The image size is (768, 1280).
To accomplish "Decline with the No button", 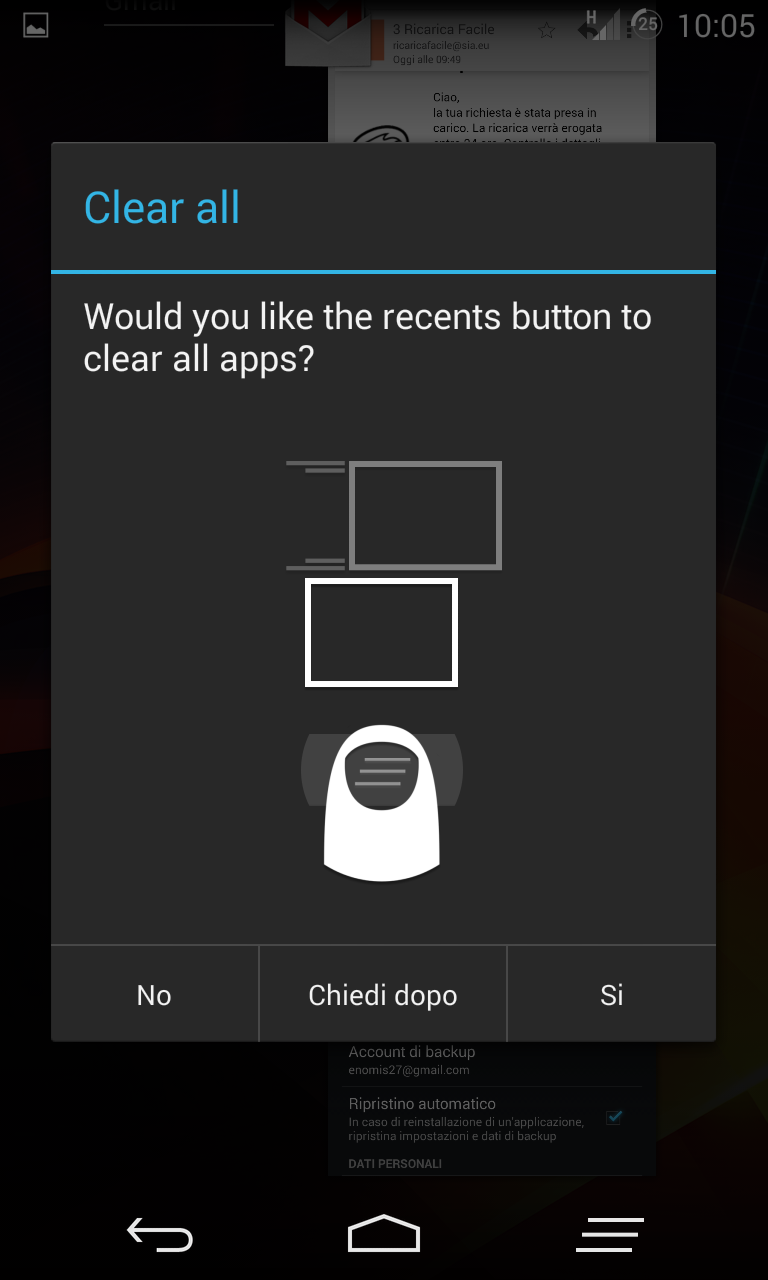I will coord(154,994).
